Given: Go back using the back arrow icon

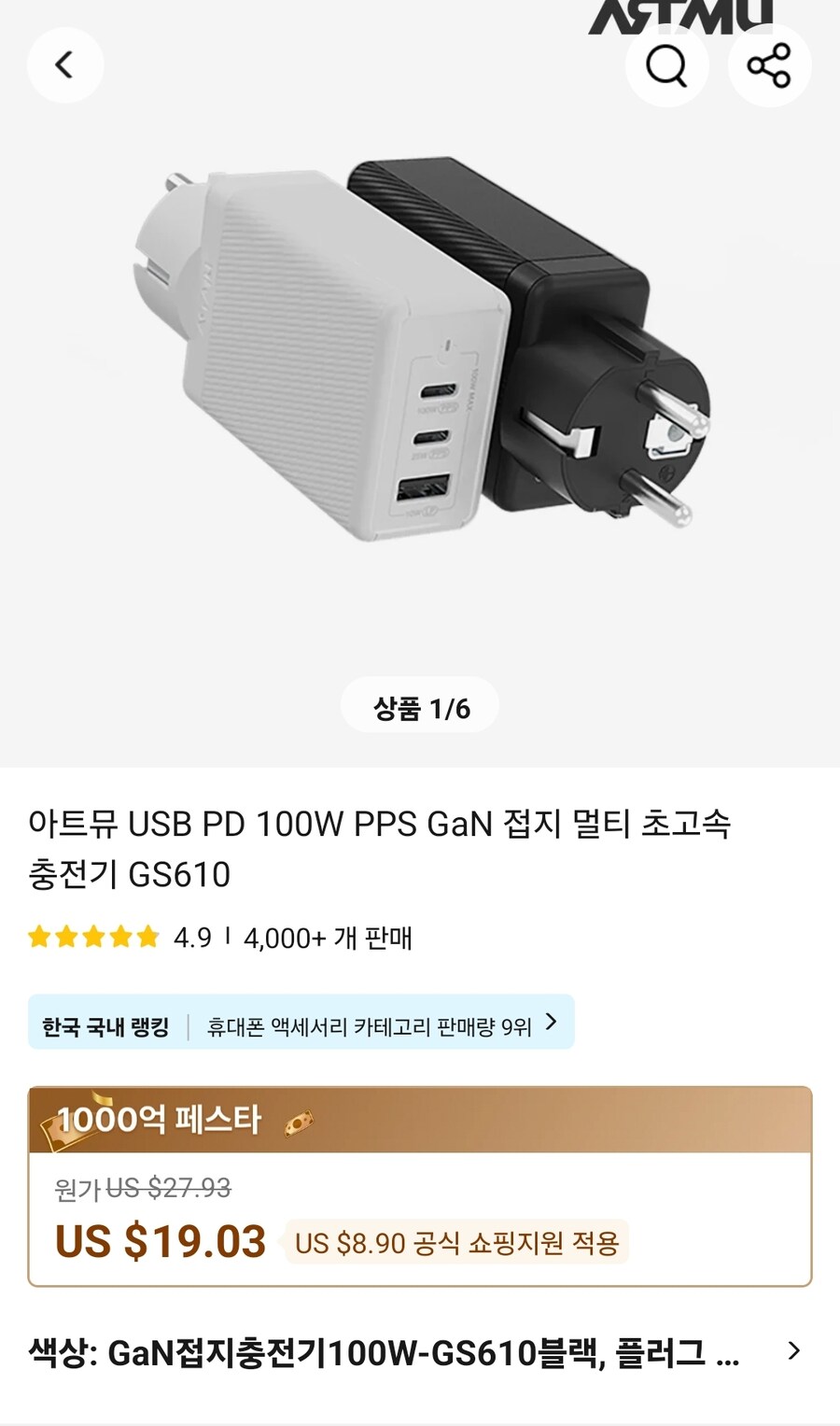Looking at the screenshot, I should 64,64.
